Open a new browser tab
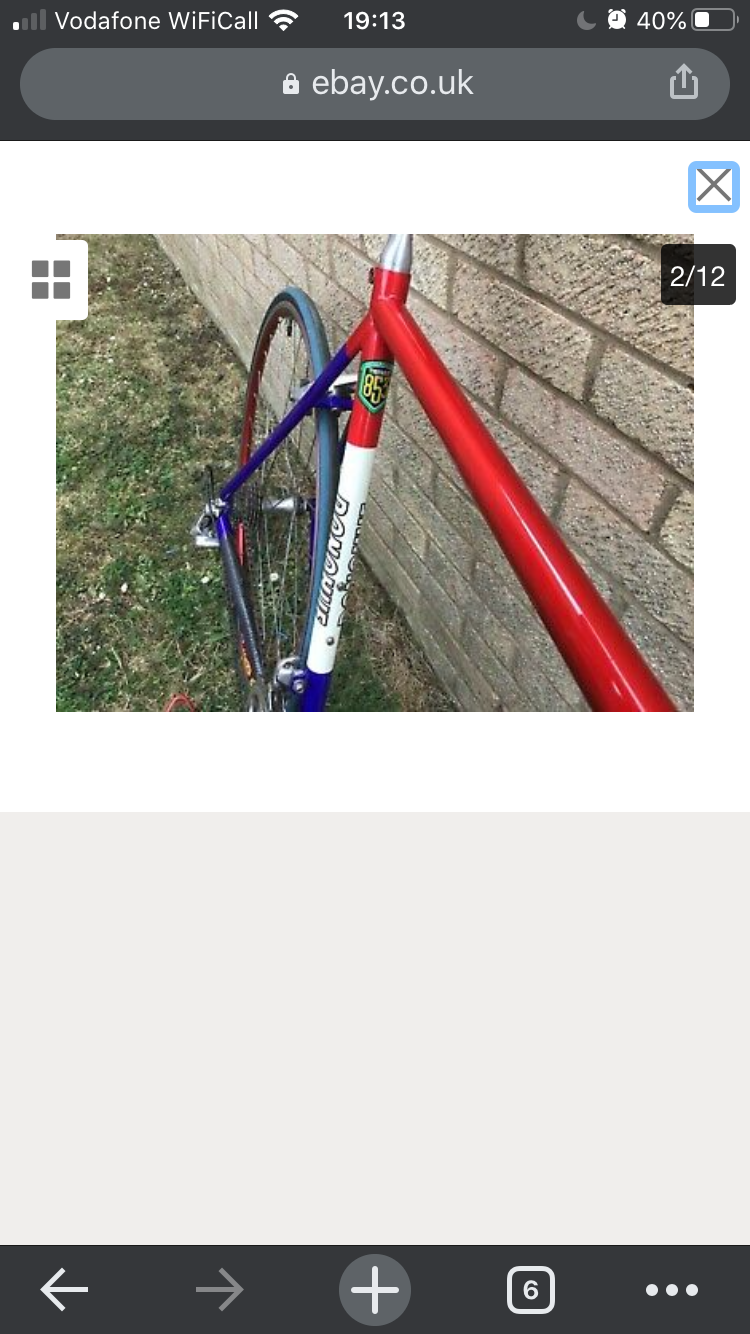Viewport: 750px width, 1334px height. tap(375, 1290)
